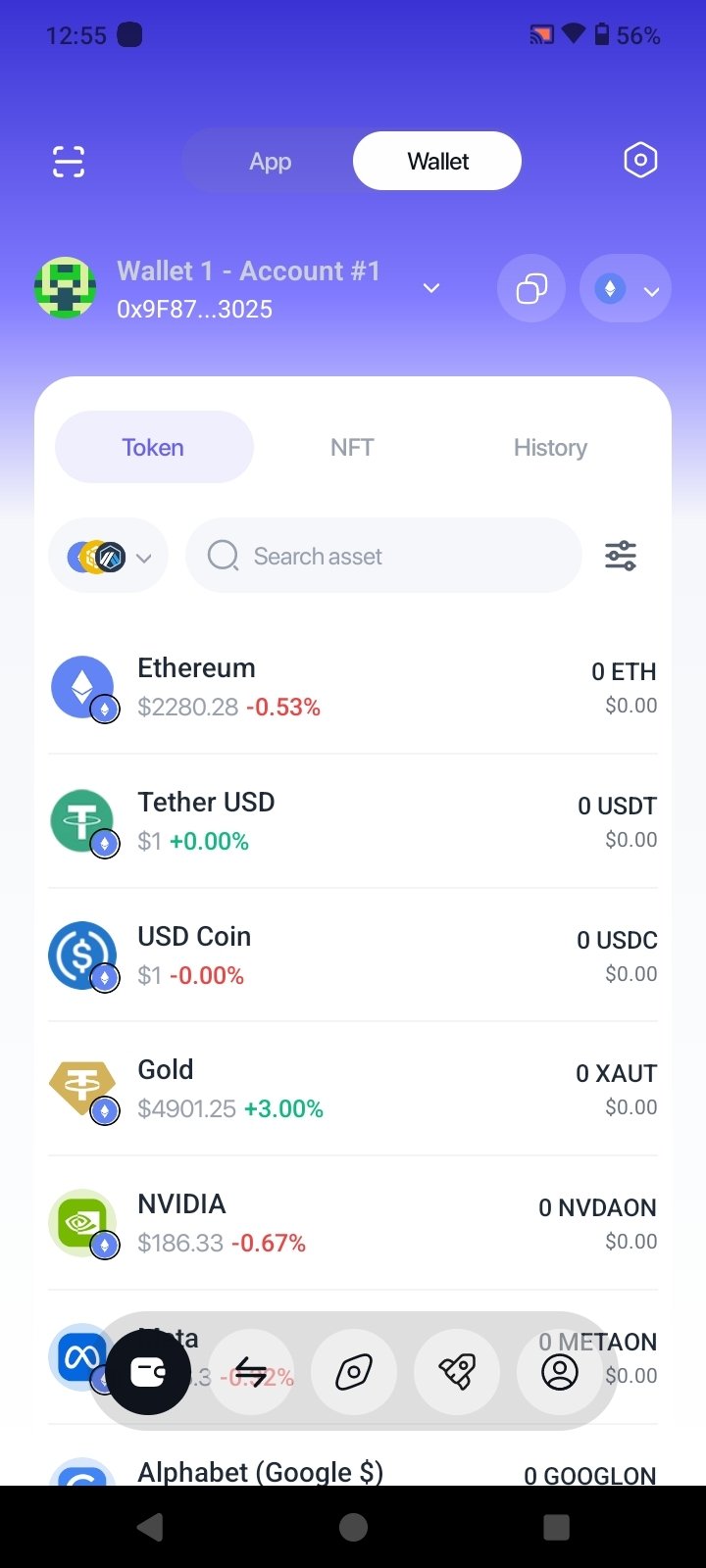The height and width of the screenshot is (1568, 706).
Task: Go to the swap tab in bottom bar
Action: coord(252,1372)
